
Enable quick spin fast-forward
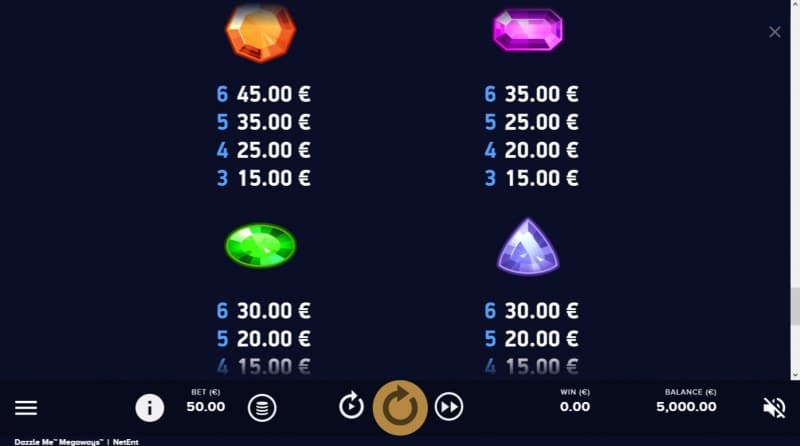point(450,406)
